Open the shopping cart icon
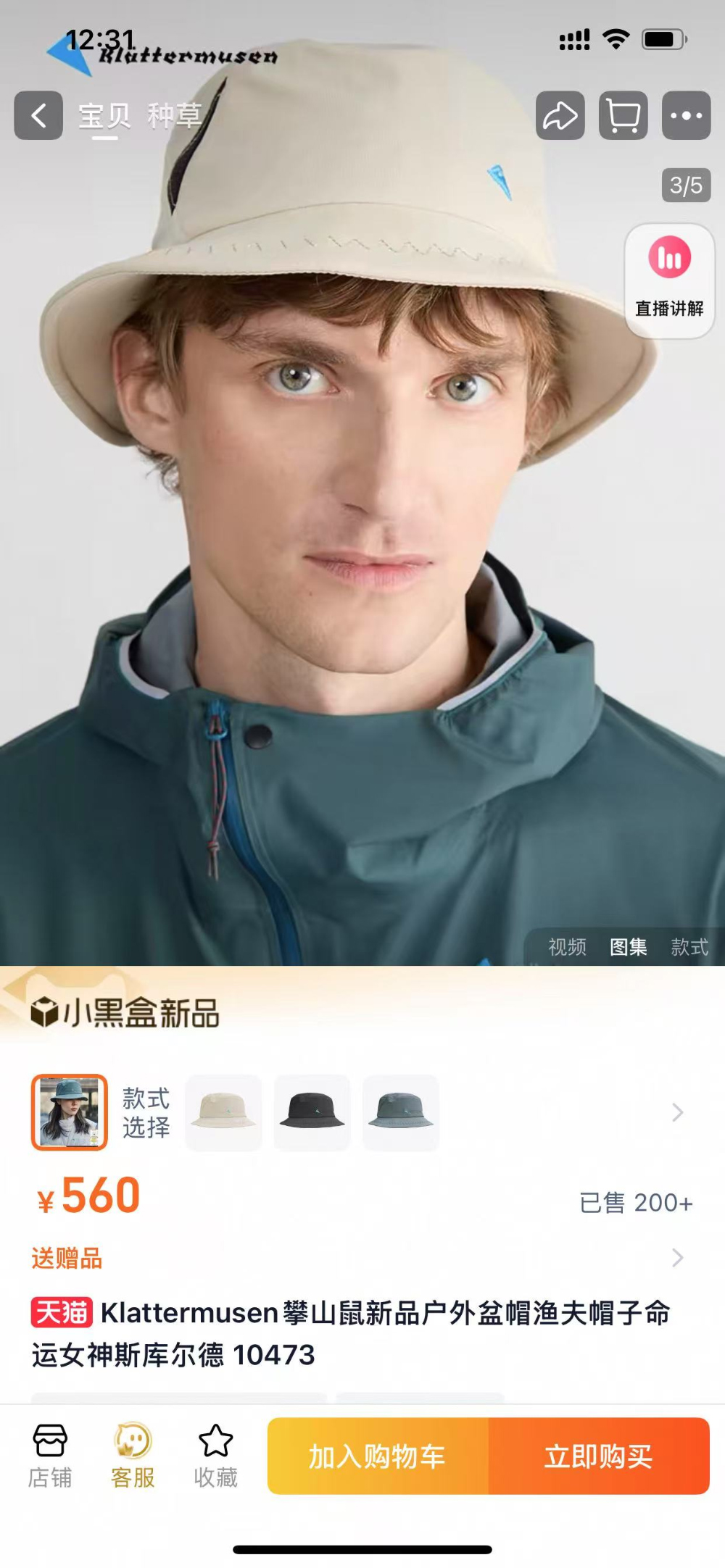The height and width of the screenshot is (1568, 725). click(x=623, y=115)
